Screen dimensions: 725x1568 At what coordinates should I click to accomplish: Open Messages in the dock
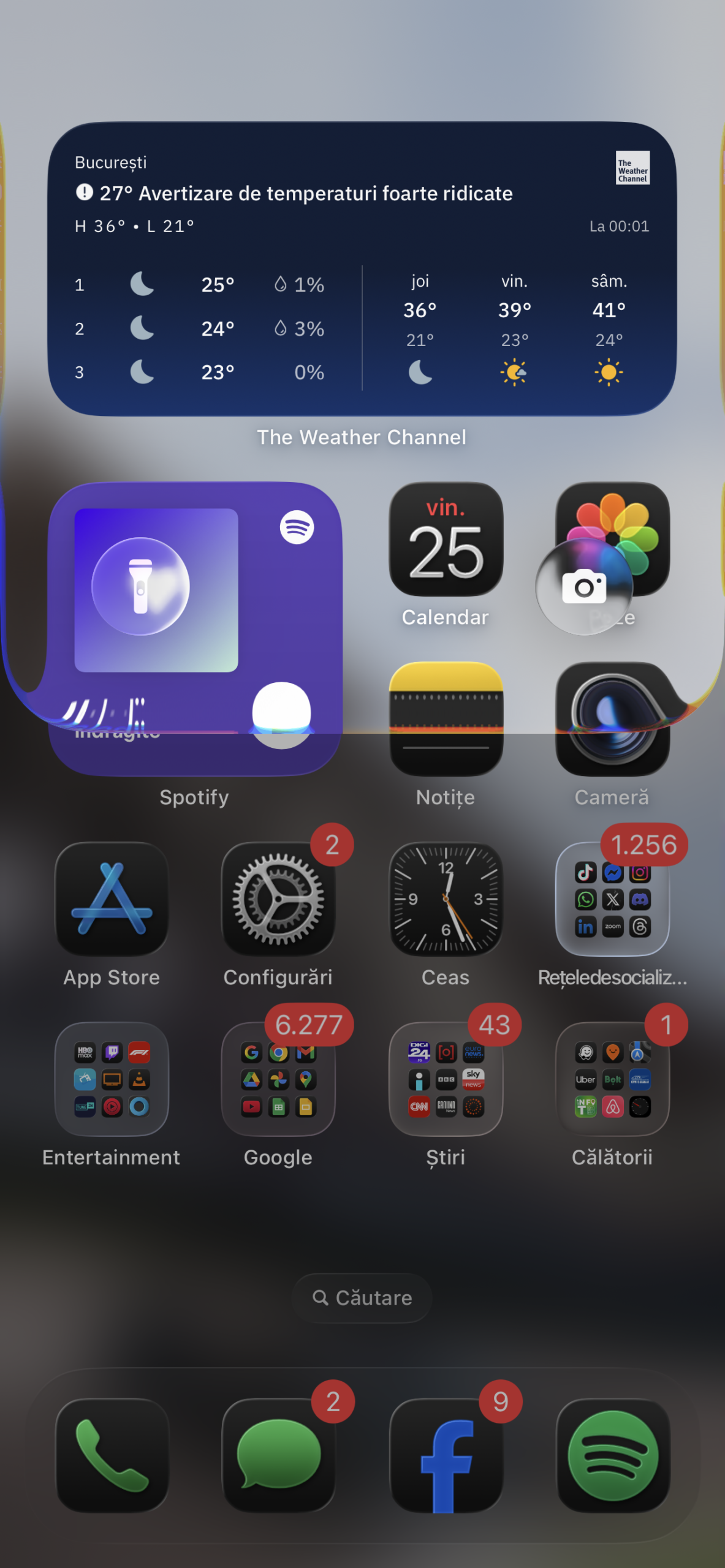coord(278,1455)
